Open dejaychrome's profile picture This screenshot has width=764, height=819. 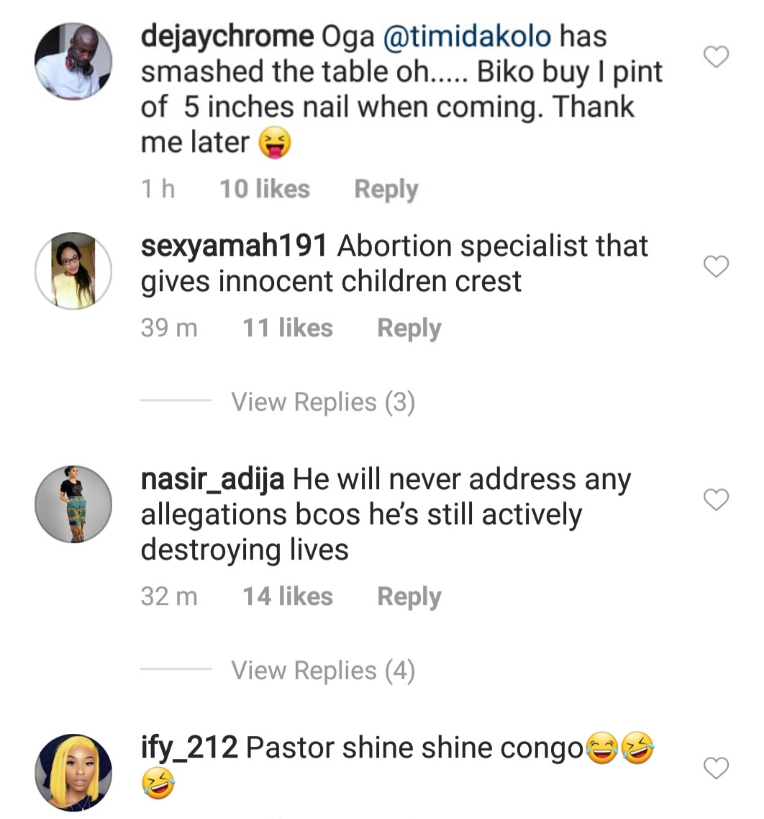click(x=73, y=61)
